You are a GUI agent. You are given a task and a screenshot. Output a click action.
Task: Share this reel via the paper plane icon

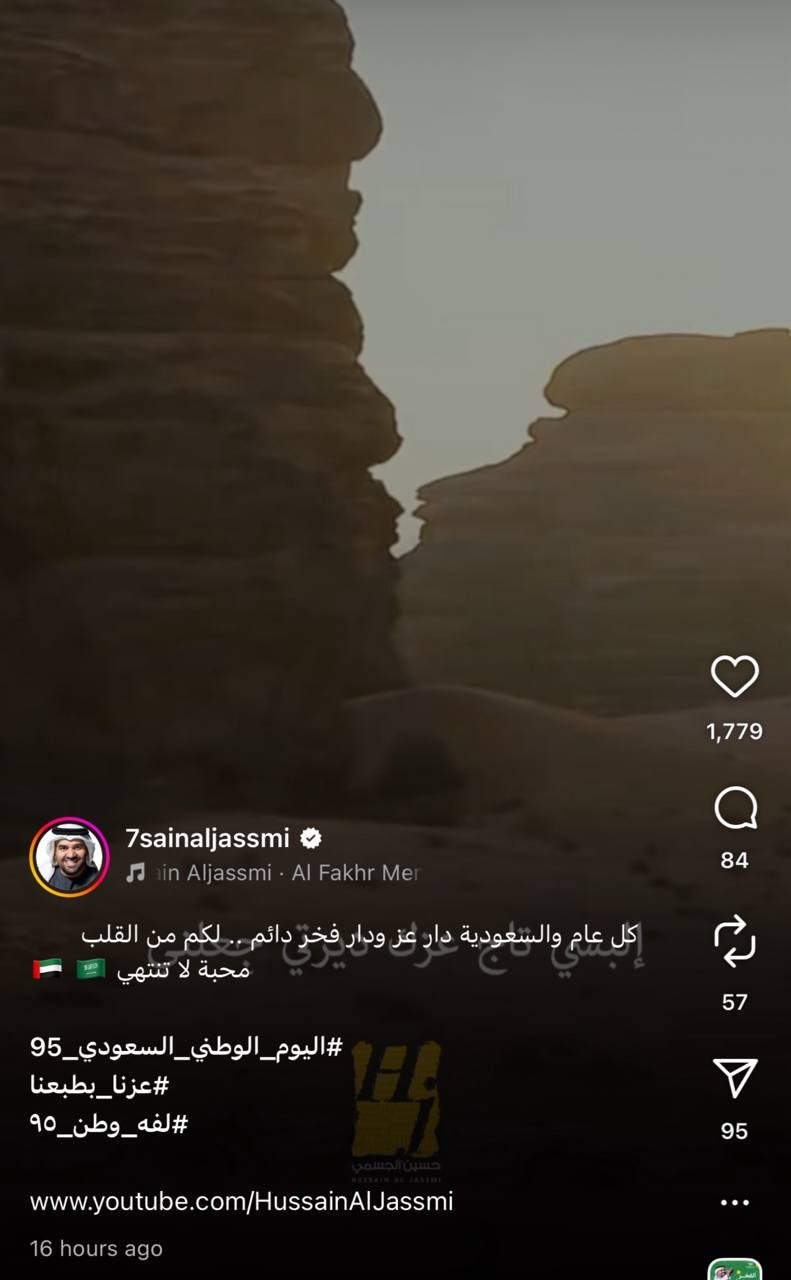point(734,1078)
